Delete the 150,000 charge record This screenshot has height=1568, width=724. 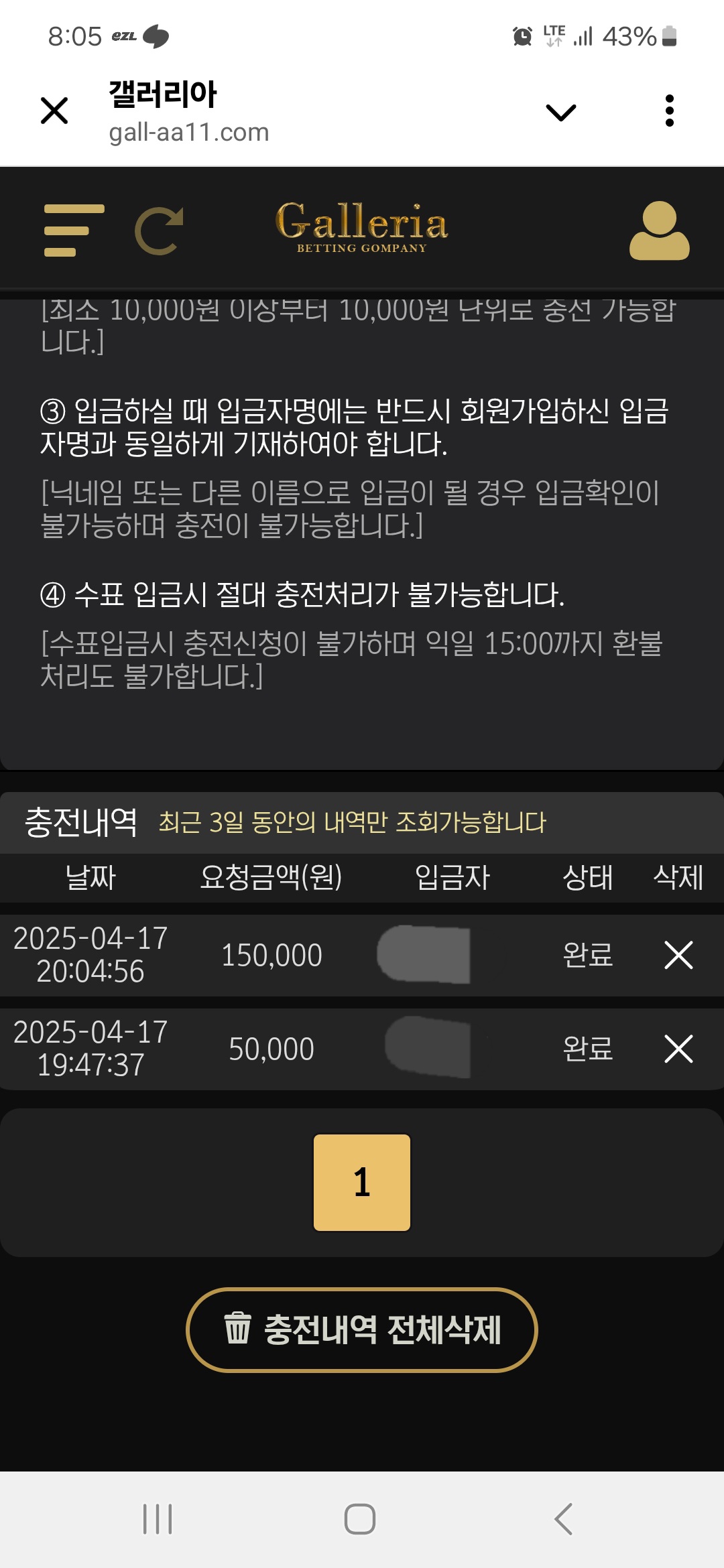pyautogui.click(x=678, y=955)
